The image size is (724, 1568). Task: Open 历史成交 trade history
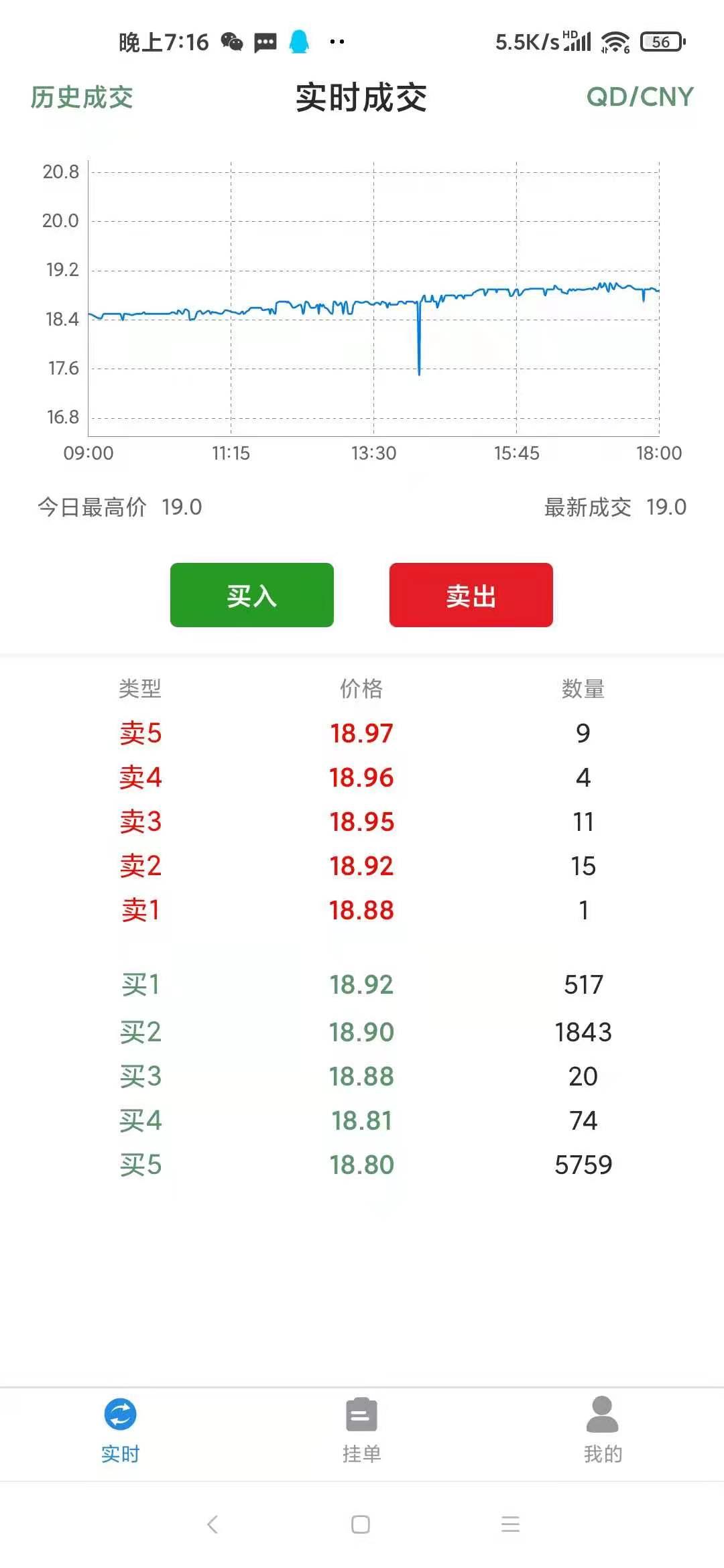pos(82,97)
